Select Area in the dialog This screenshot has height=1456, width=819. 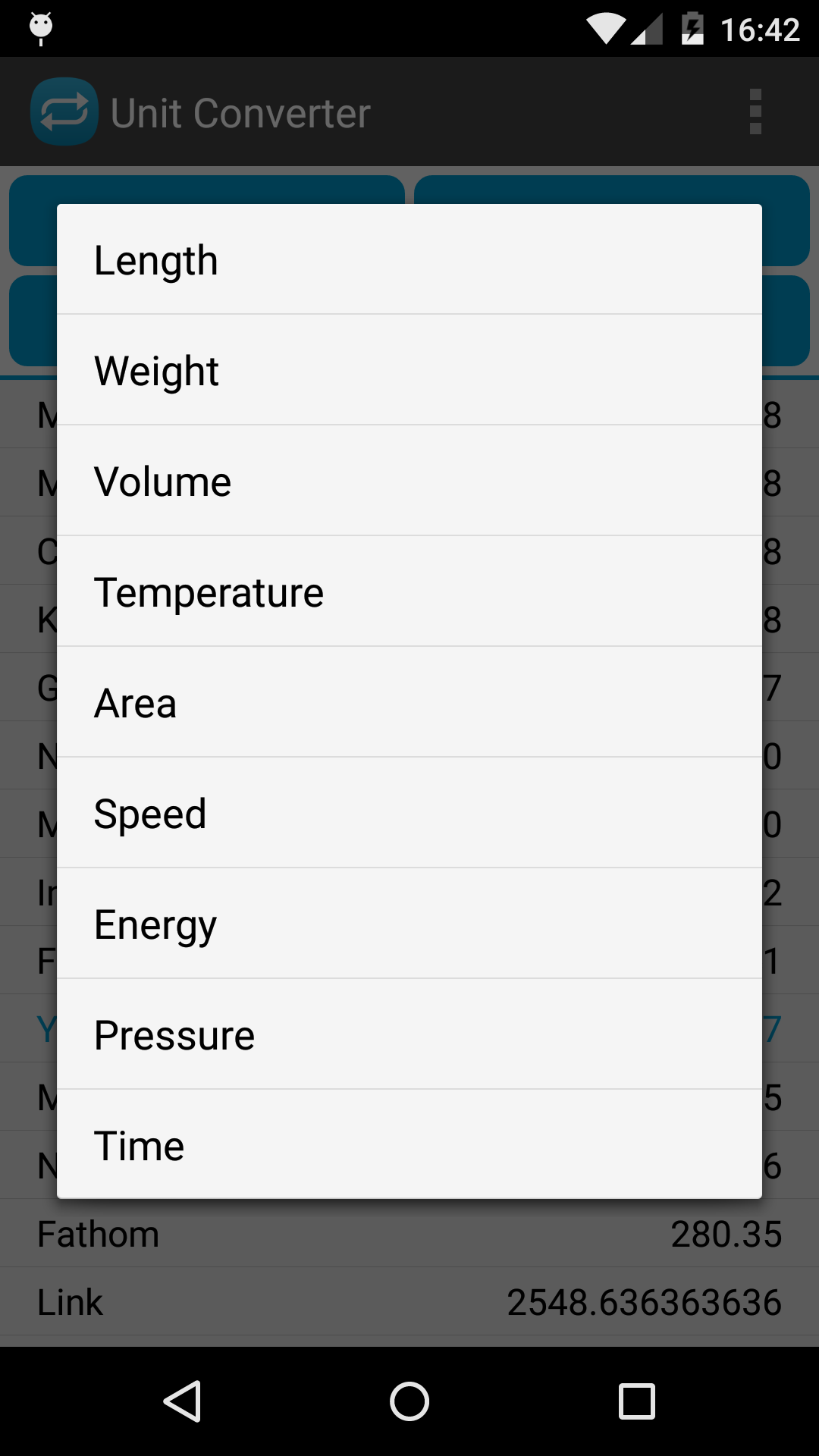pyautogui.click(x=409, y=701)
